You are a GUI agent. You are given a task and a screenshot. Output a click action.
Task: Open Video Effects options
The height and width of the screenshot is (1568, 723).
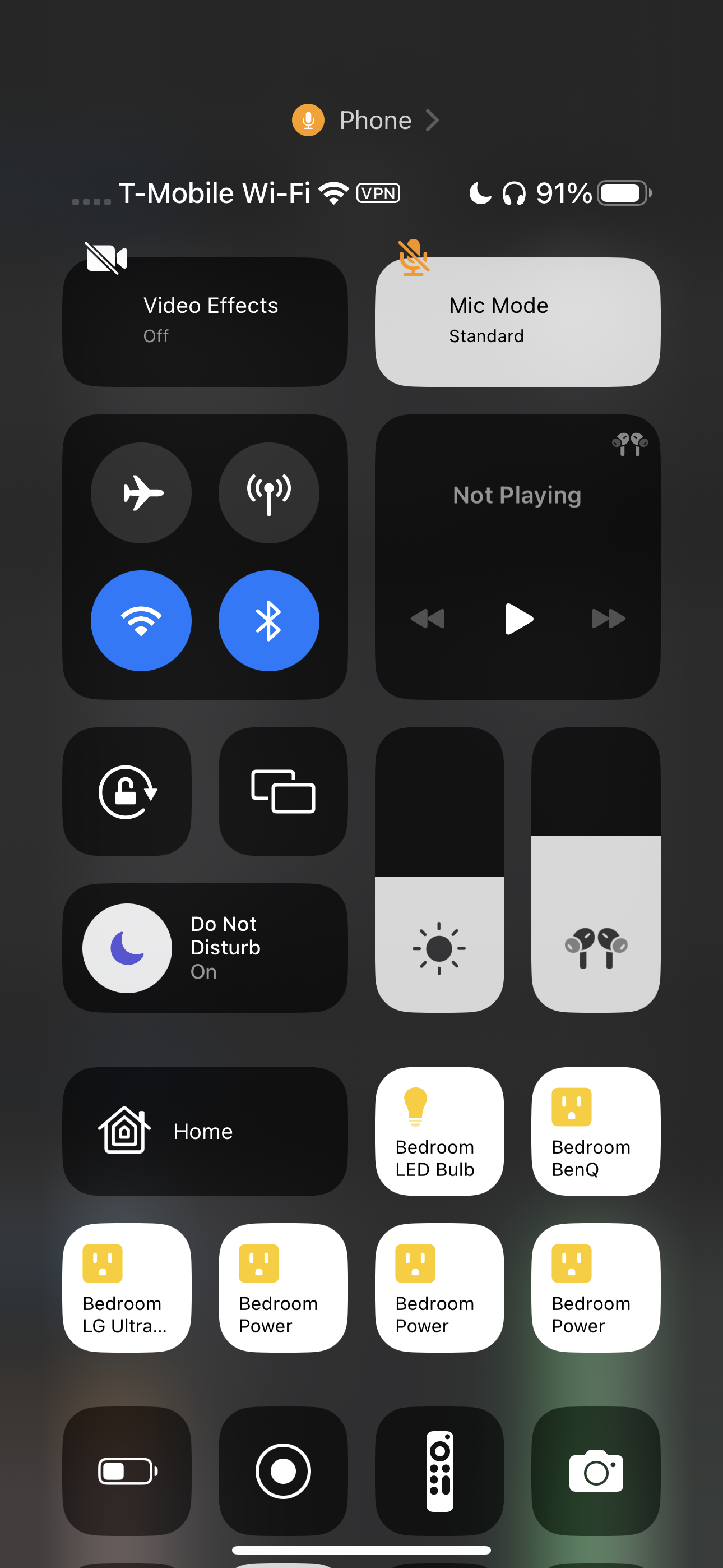pos(205,322)
